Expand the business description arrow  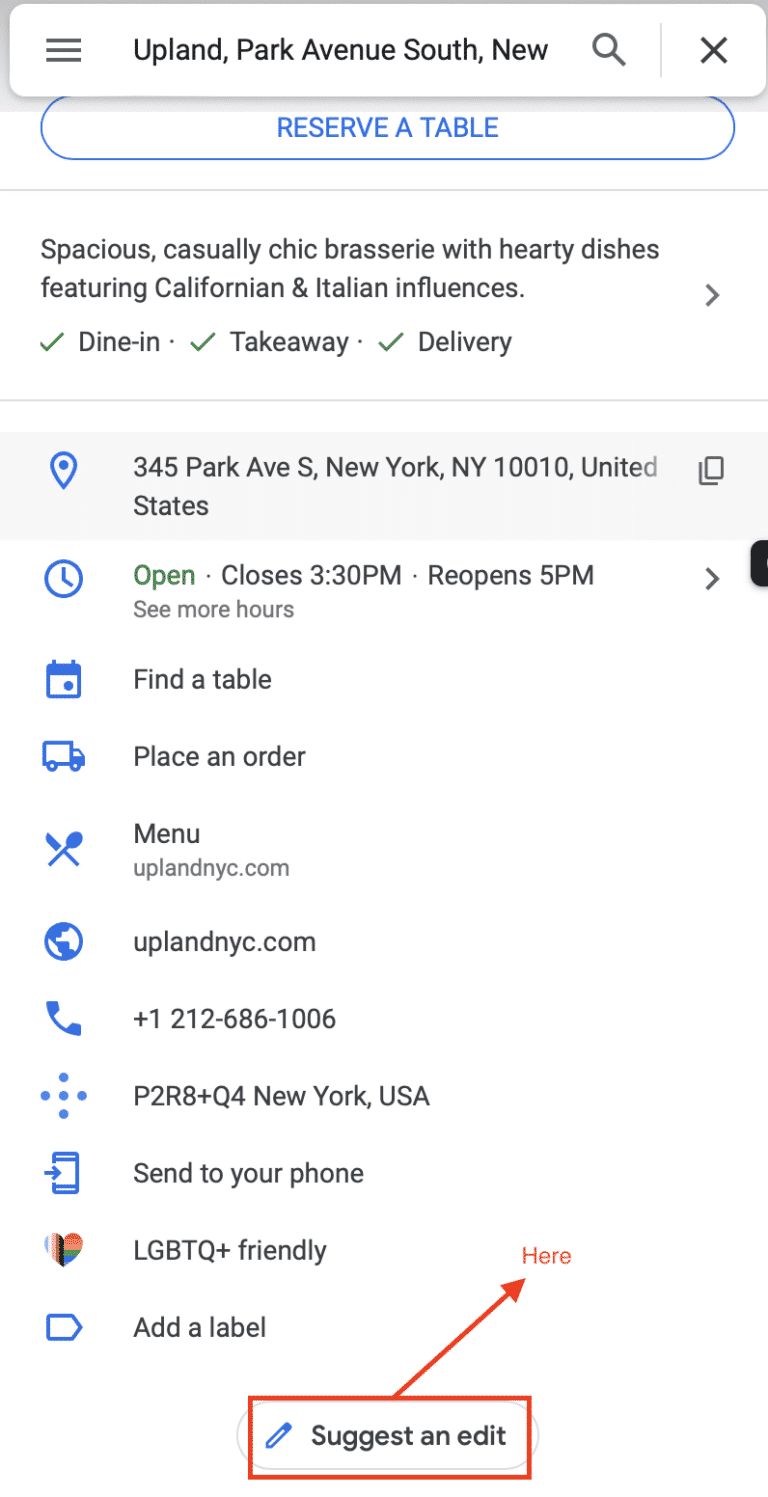click(711, 295)
